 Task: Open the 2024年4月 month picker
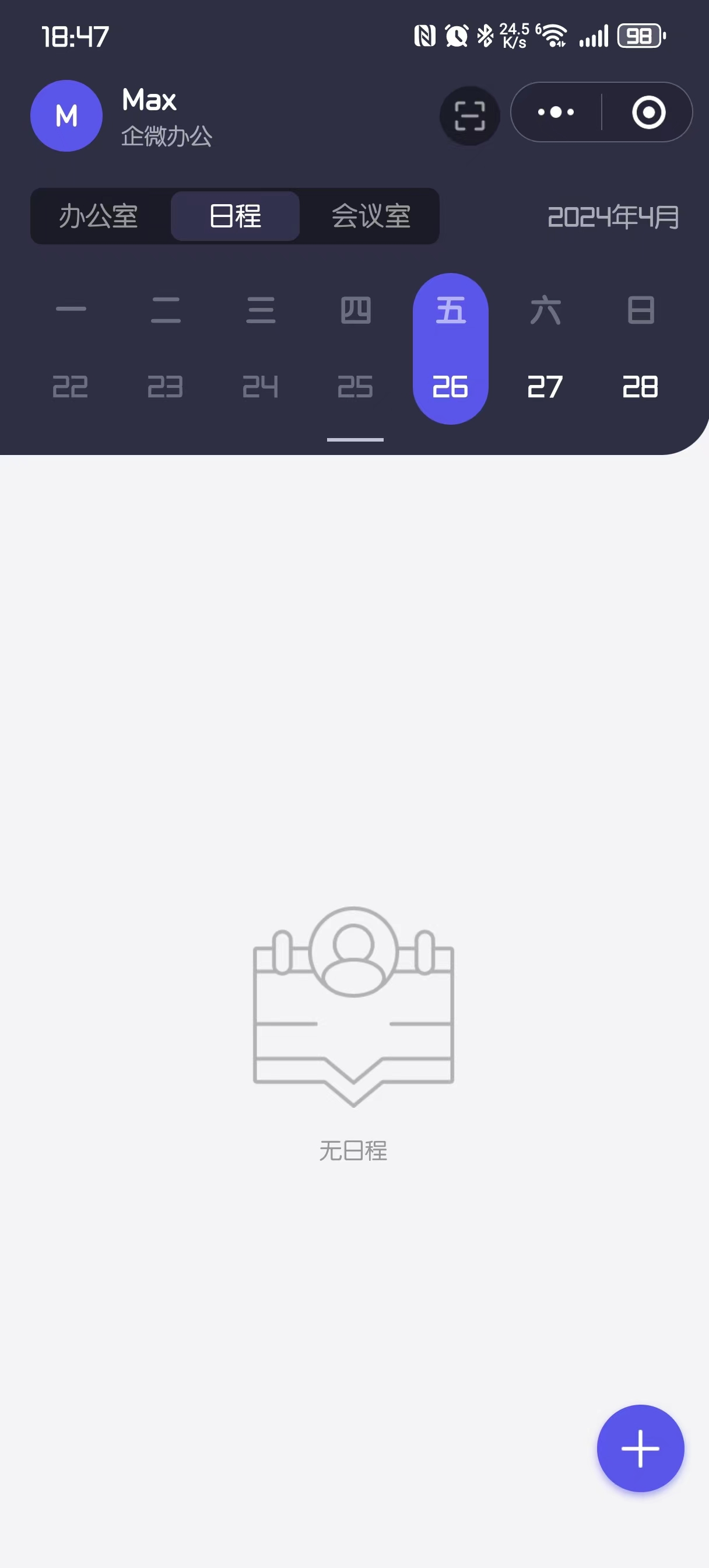point(613,216)
